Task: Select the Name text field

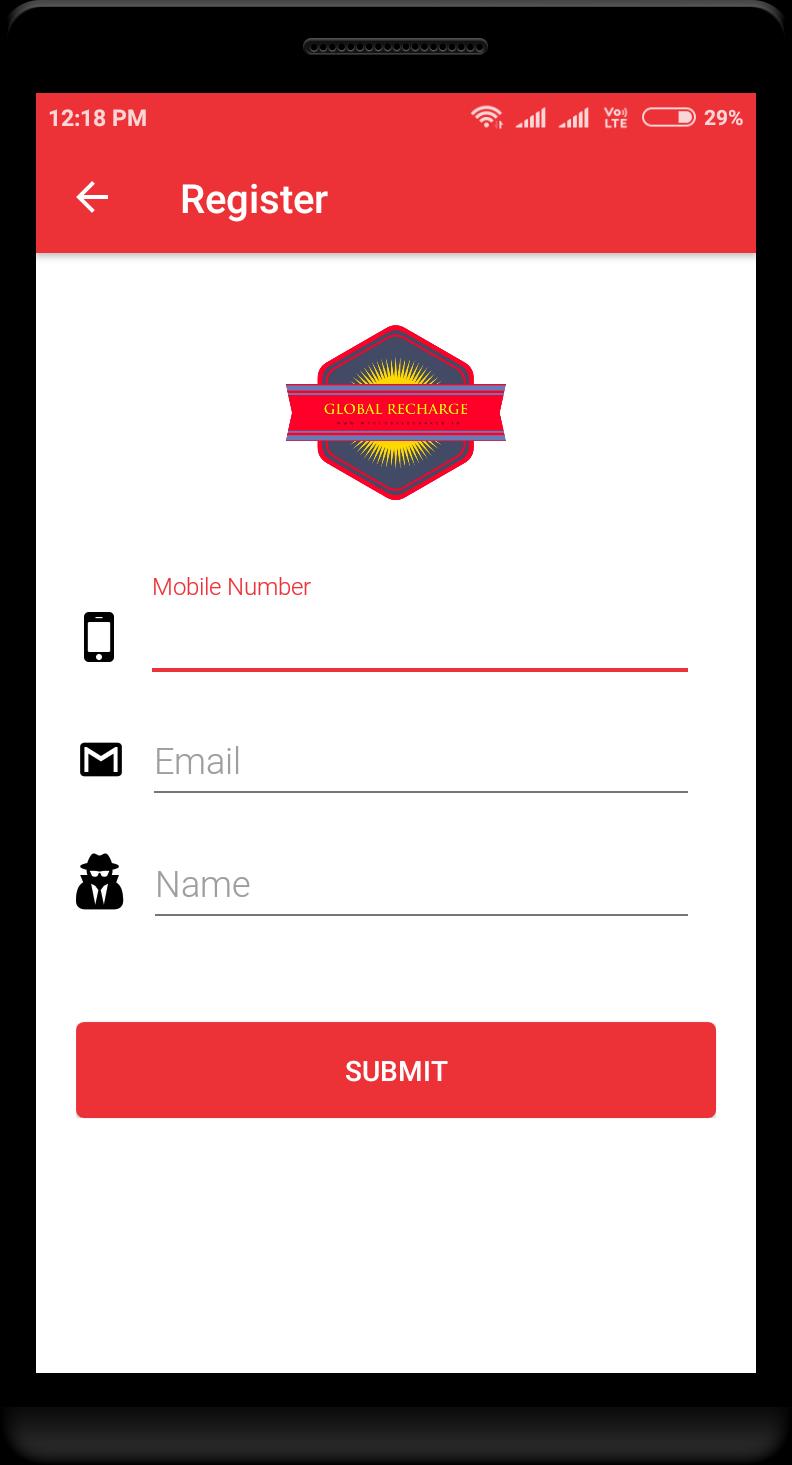Action: tap(420, 885)
